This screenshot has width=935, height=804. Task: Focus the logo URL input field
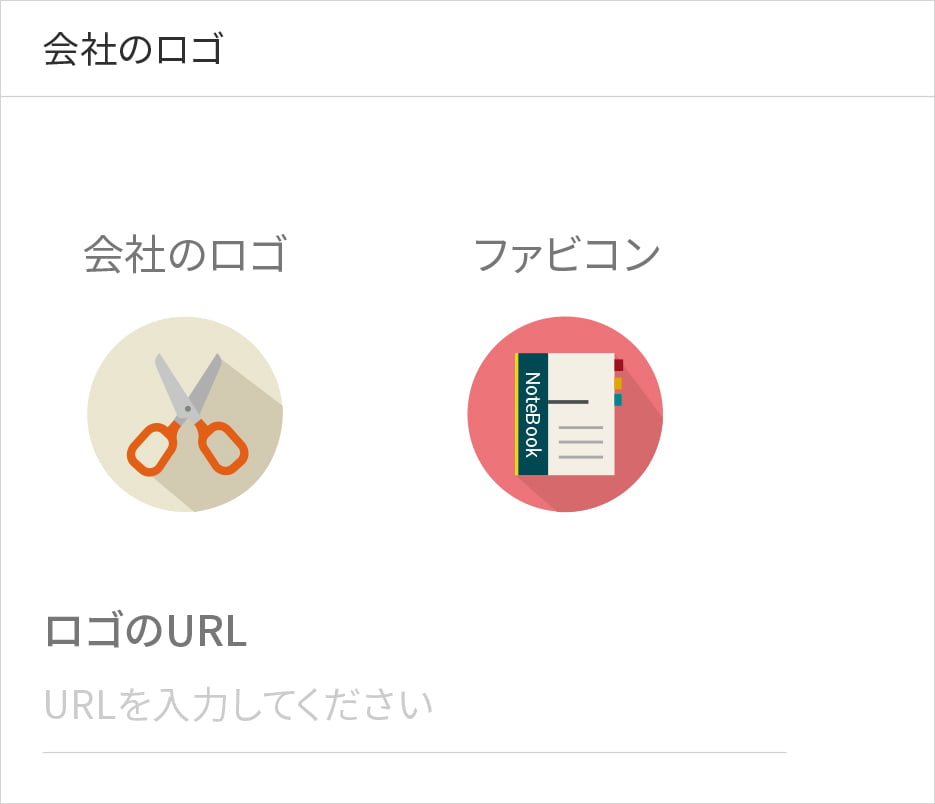click(x=413, y=706)
